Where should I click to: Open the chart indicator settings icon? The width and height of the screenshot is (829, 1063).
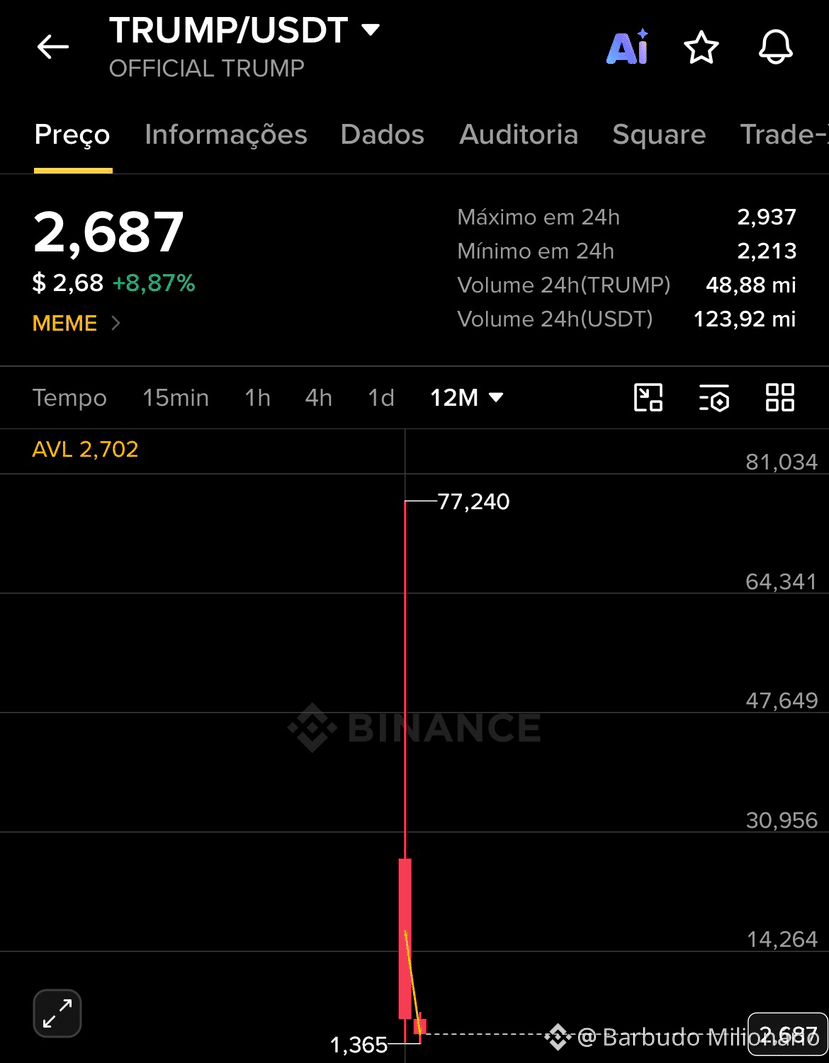coord(714,397)
